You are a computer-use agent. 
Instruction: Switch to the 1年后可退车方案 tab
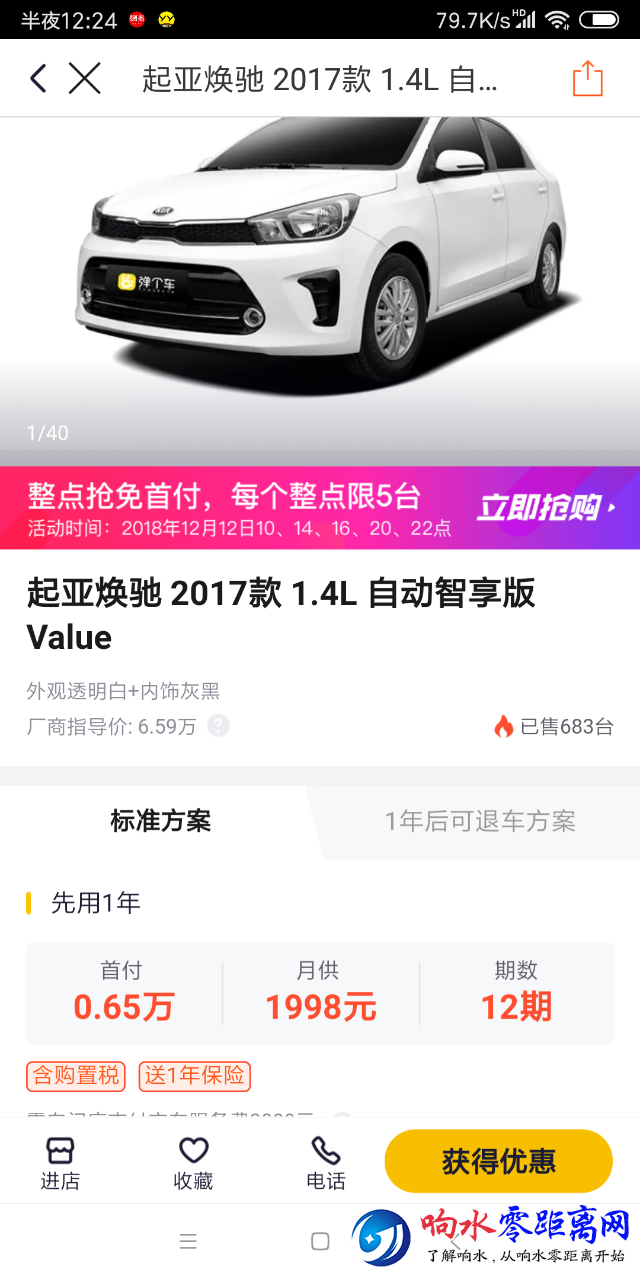[x=480, y=822]
